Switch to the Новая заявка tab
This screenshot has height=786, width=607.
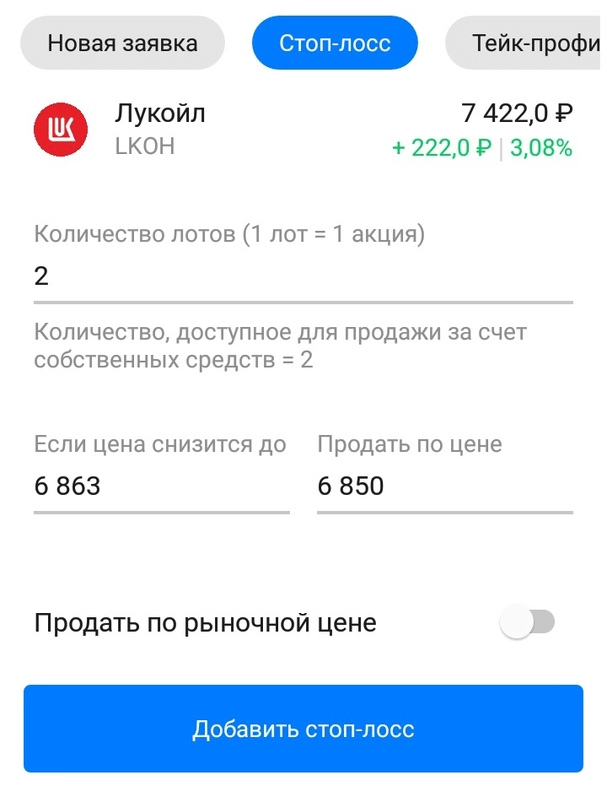123,43
